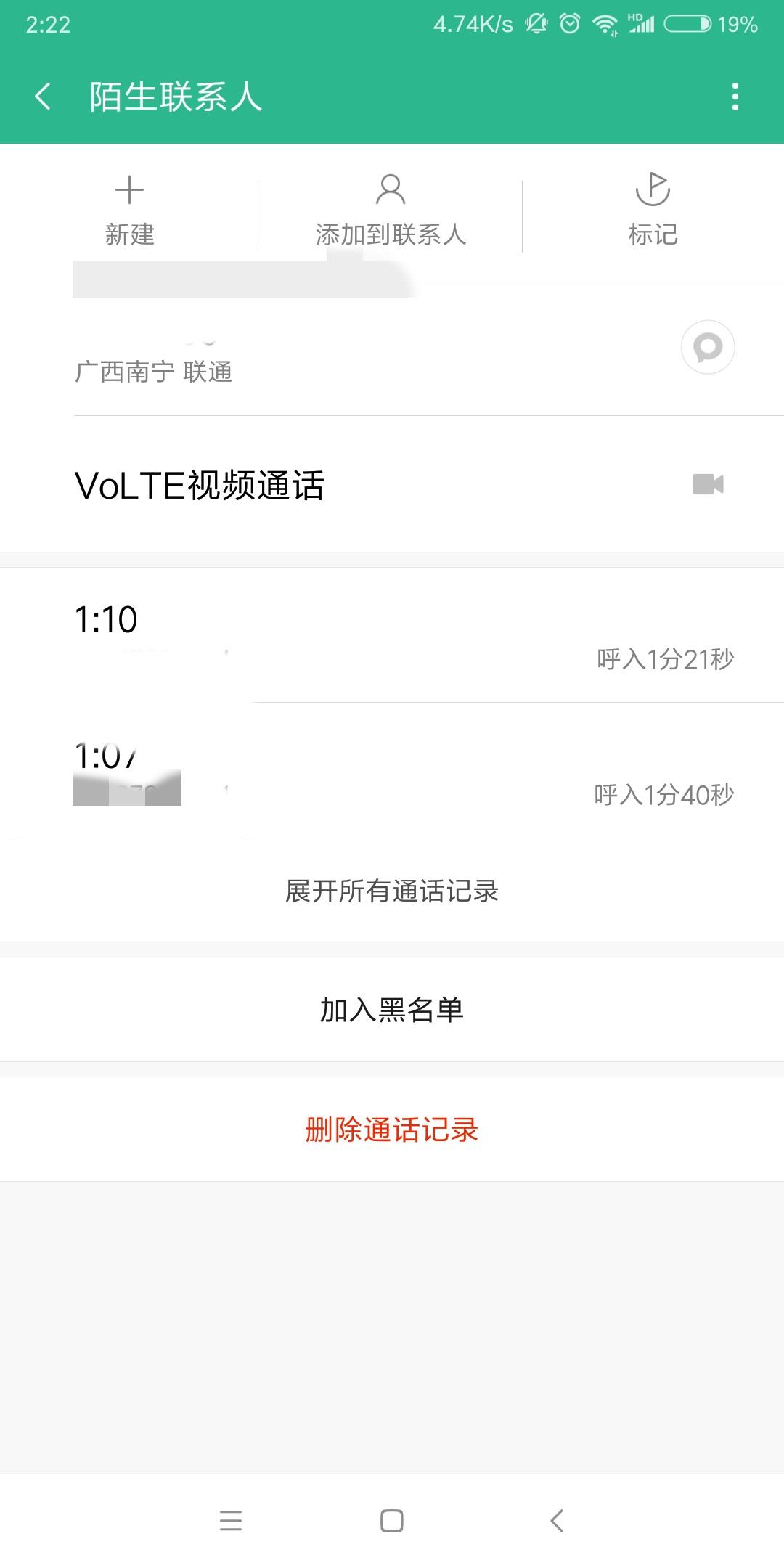Expand 展开所有通话记录
The image size is (784, 1568).
pos(392,891)
